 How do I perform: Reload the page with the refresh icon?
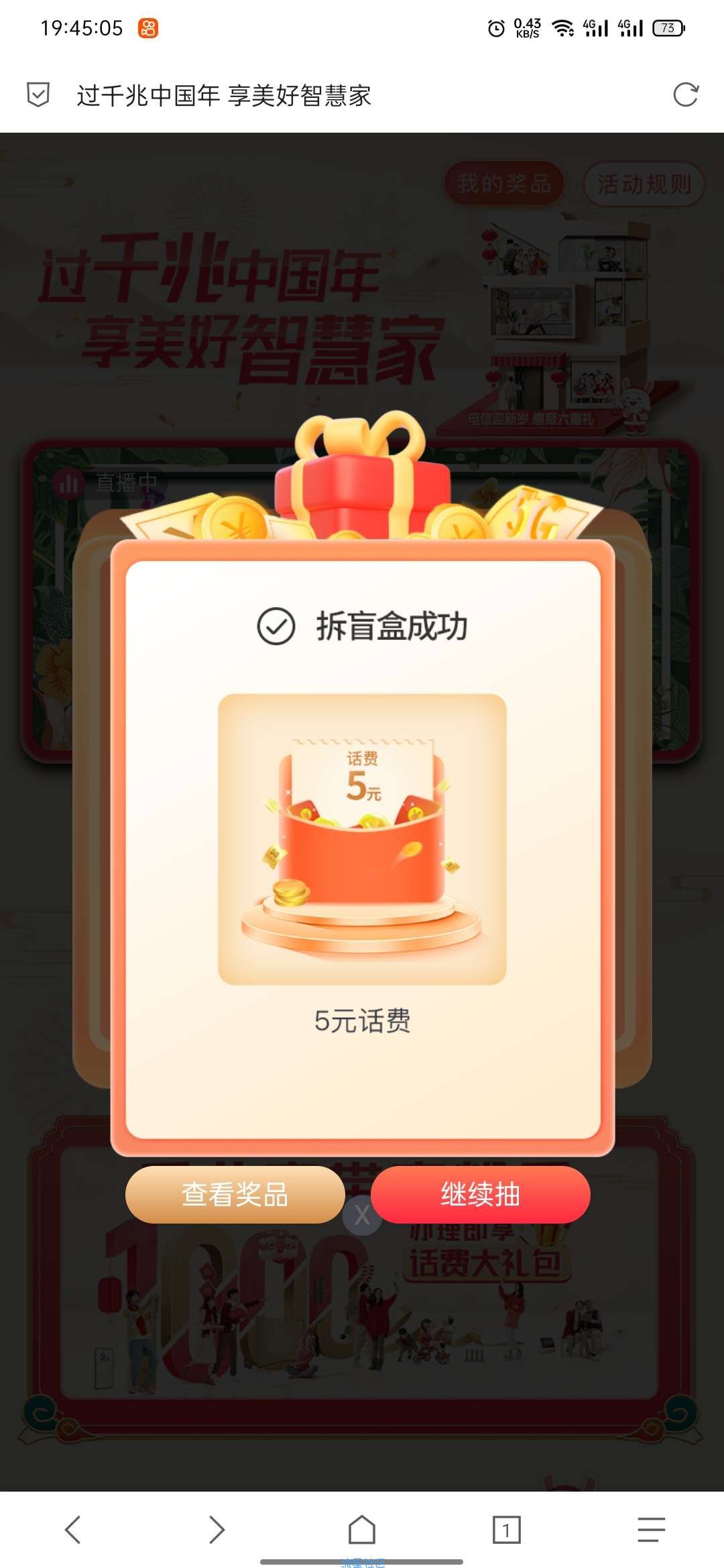click(x=685, y=95)
